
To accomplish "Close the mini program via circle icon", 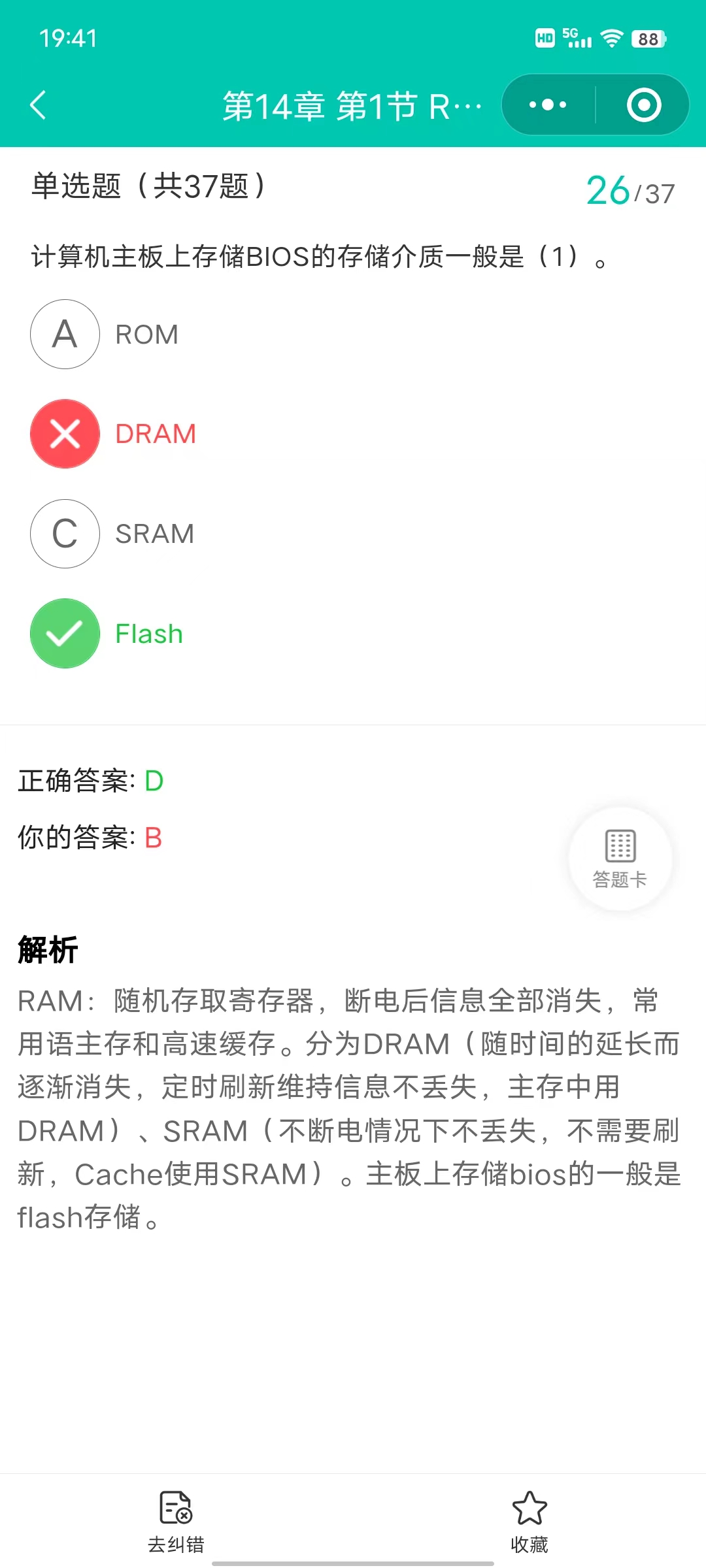I will pos(643,105).
